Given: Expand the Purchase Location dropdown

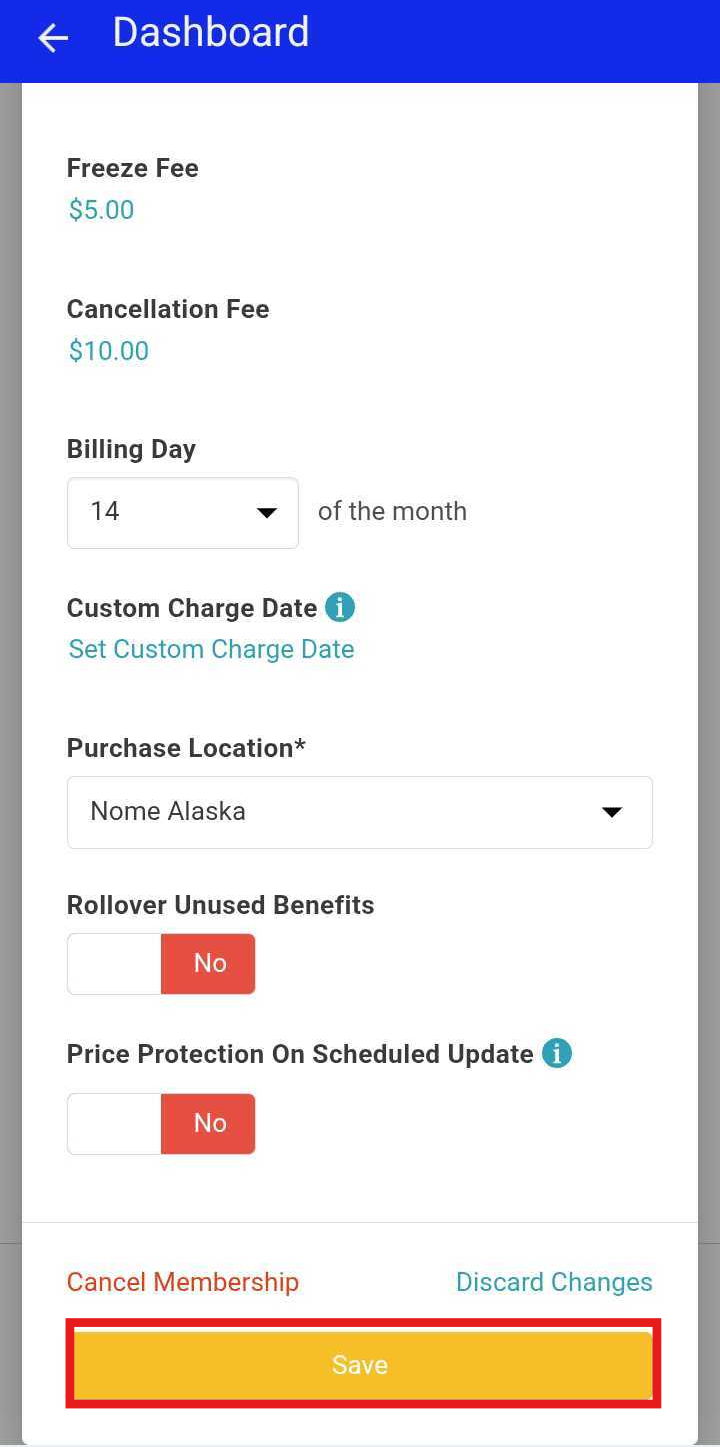Looking at the screenshot, I should click(x=359, y=812).
